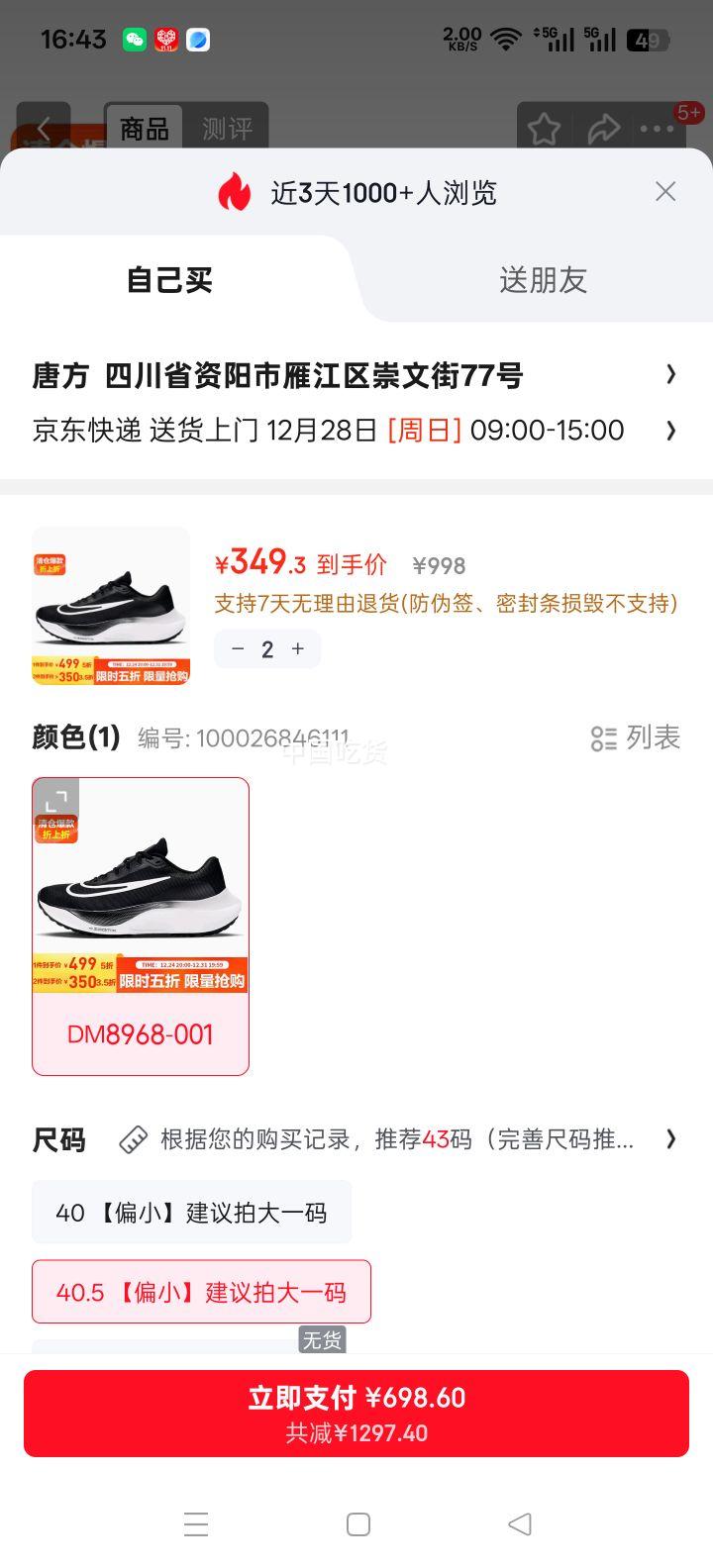Switch to the 自己买 tab
713x1568 pixels.
168,280
